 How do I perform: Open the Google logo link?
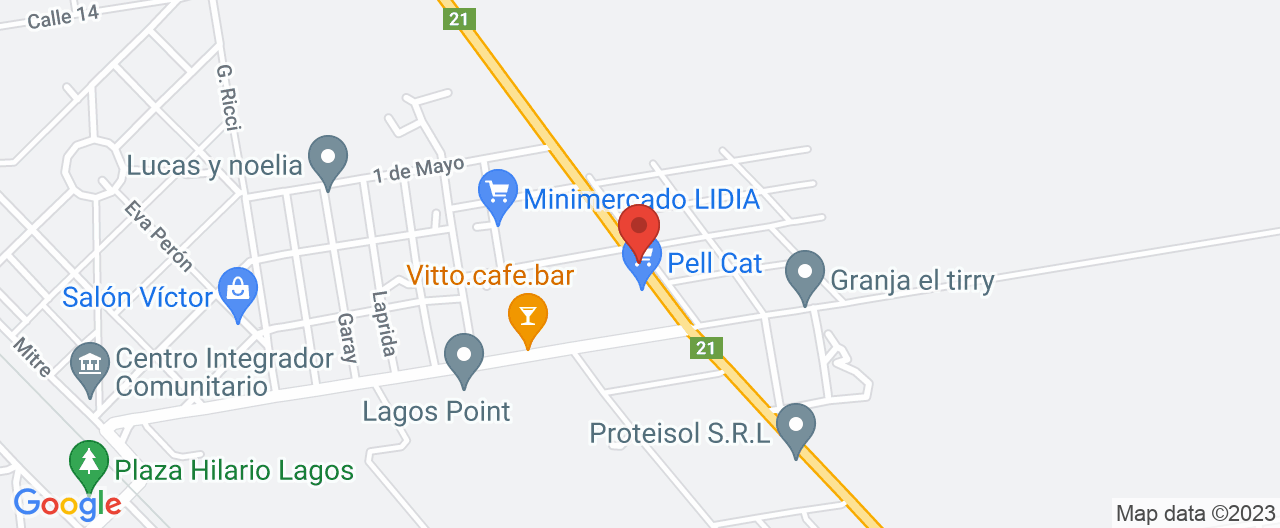pyautogui.click(x=67, y=503)
